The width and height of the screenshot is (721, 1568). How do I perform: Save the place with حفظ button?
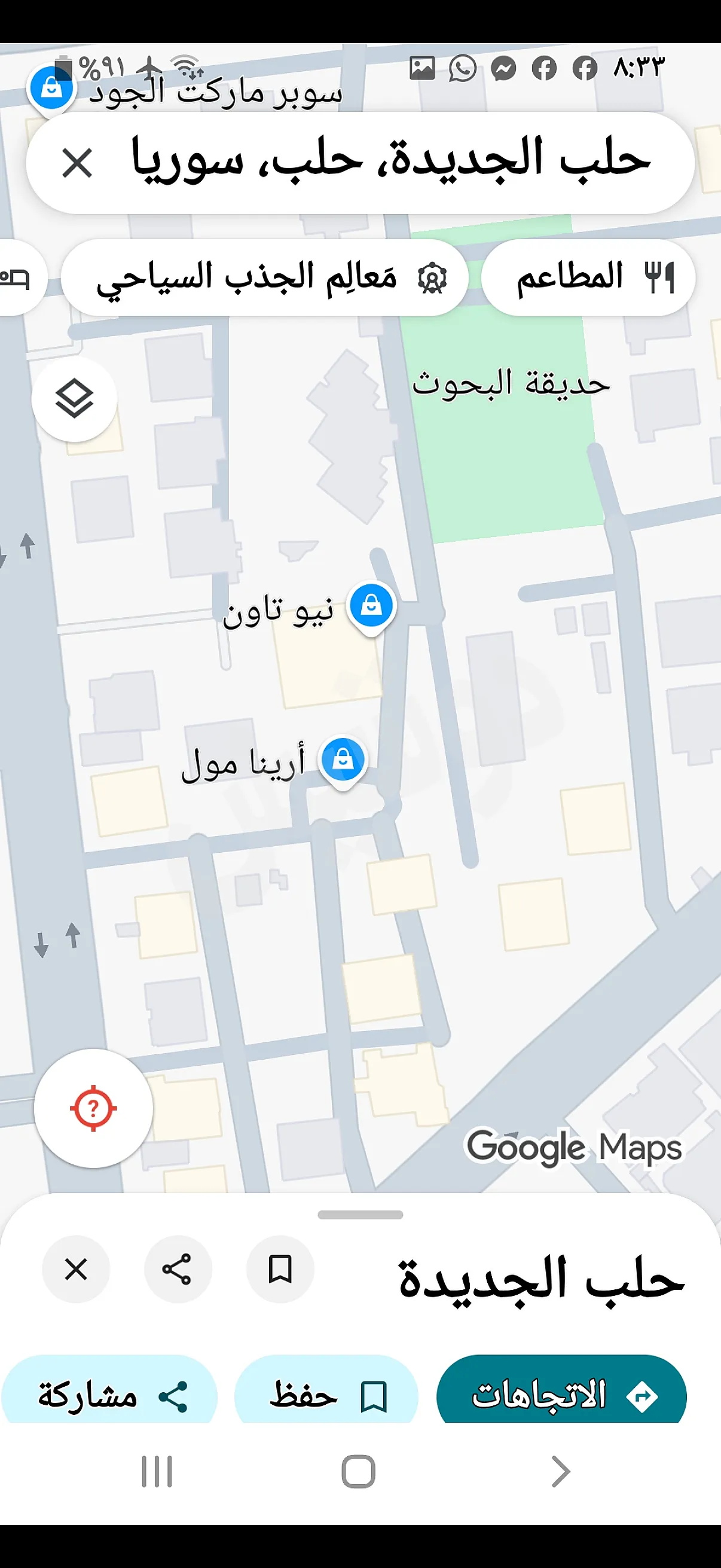[x=327, y=1395]
